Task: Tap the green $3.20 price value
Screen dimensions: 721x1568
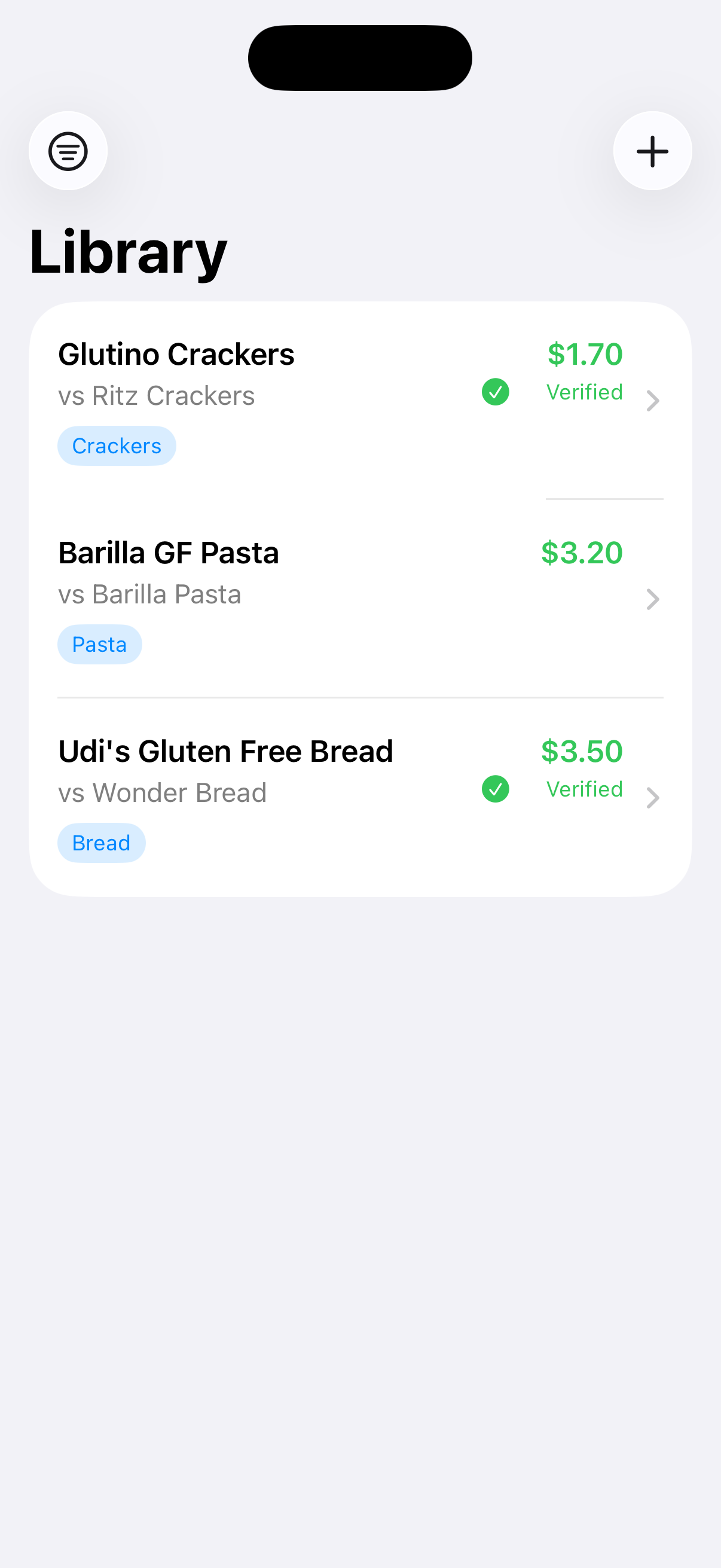Action: tap(582, 553)
